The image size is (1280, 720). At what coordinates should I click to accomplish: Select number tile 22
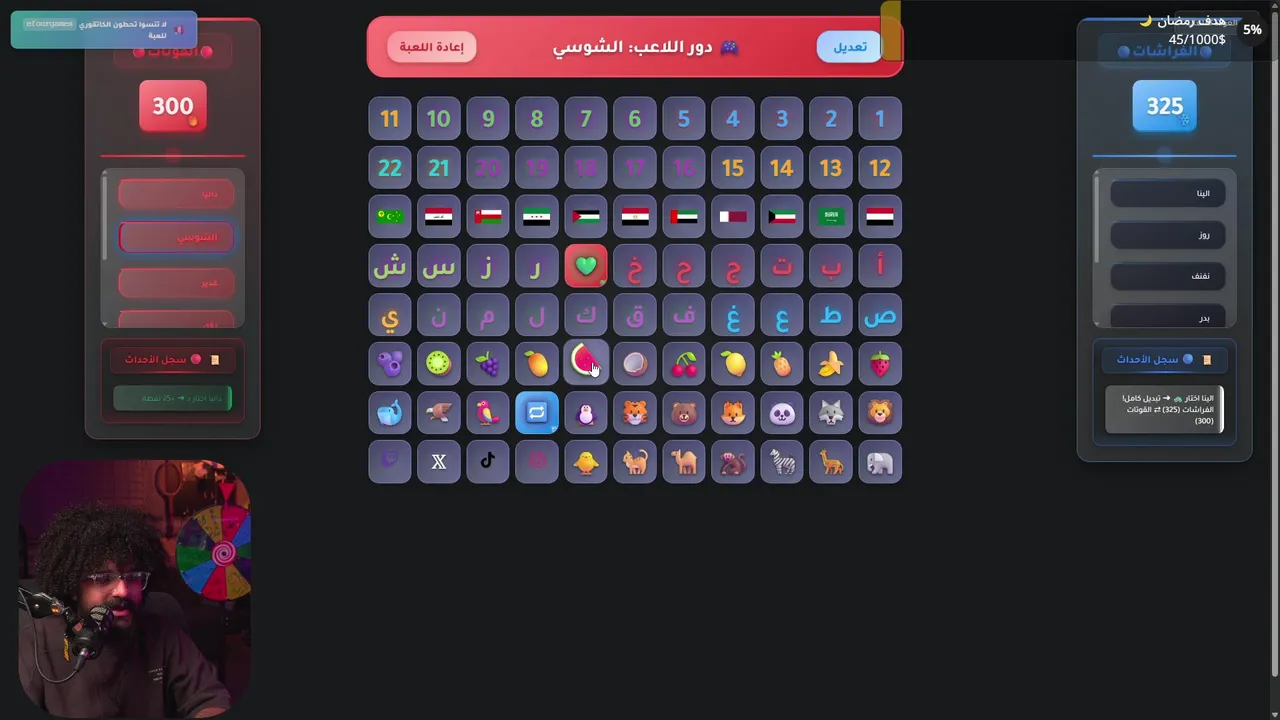coord(390,168)
